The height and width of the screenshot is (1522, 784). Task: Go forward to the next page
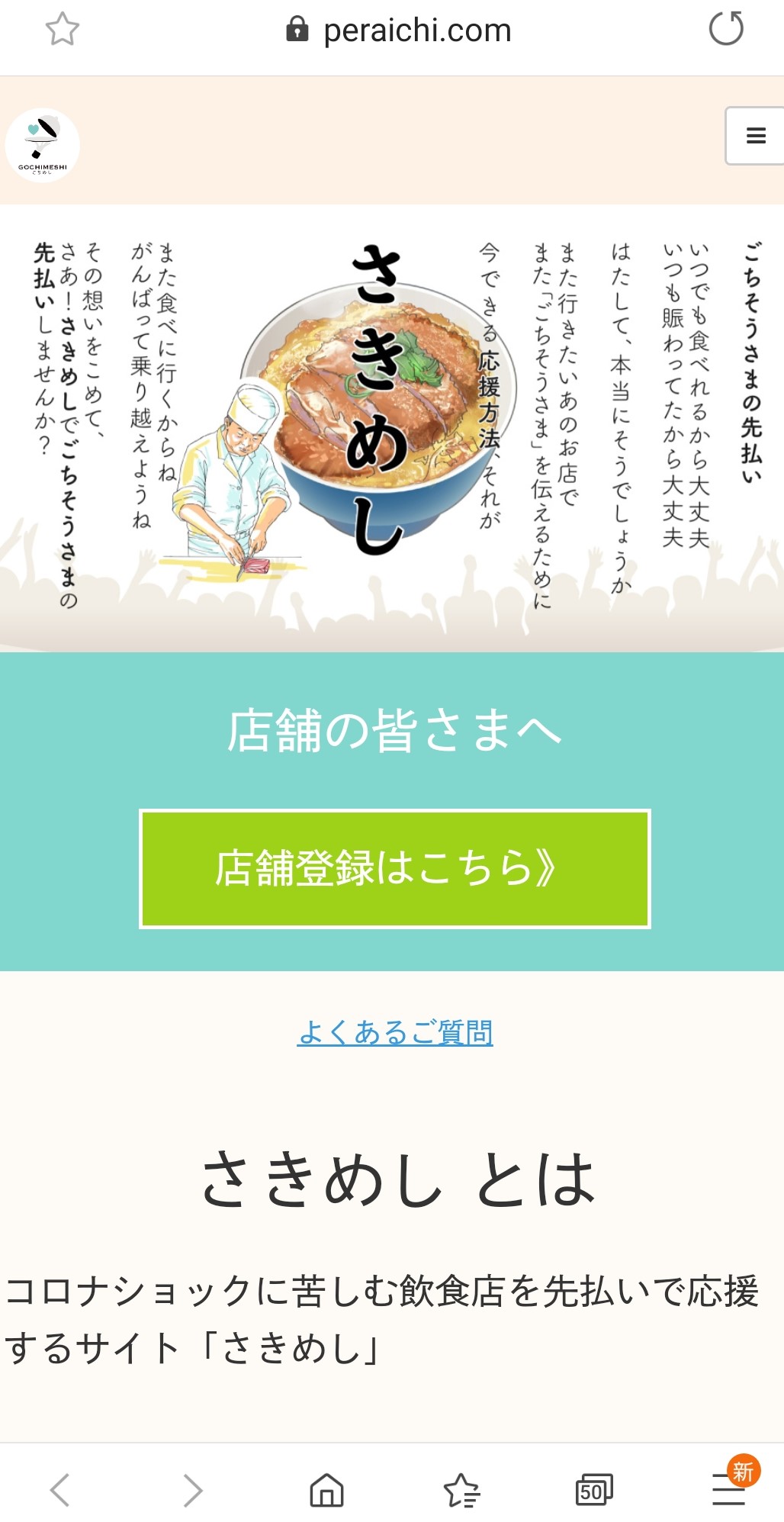[x=193, y=1489]
